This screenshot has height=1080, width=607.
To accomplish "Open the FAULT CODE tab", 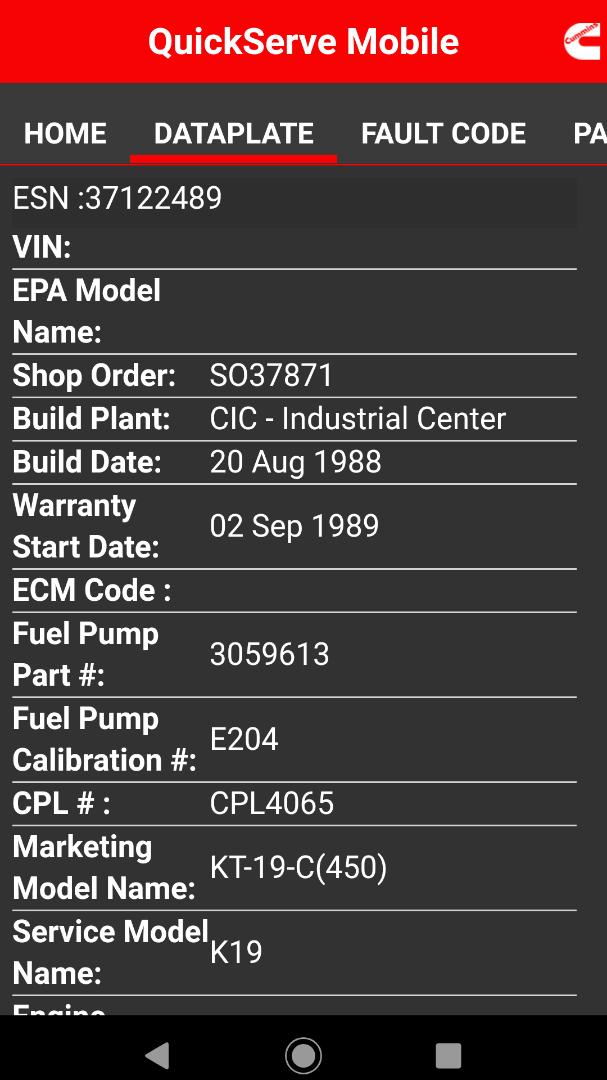I will tap(443, 134).
